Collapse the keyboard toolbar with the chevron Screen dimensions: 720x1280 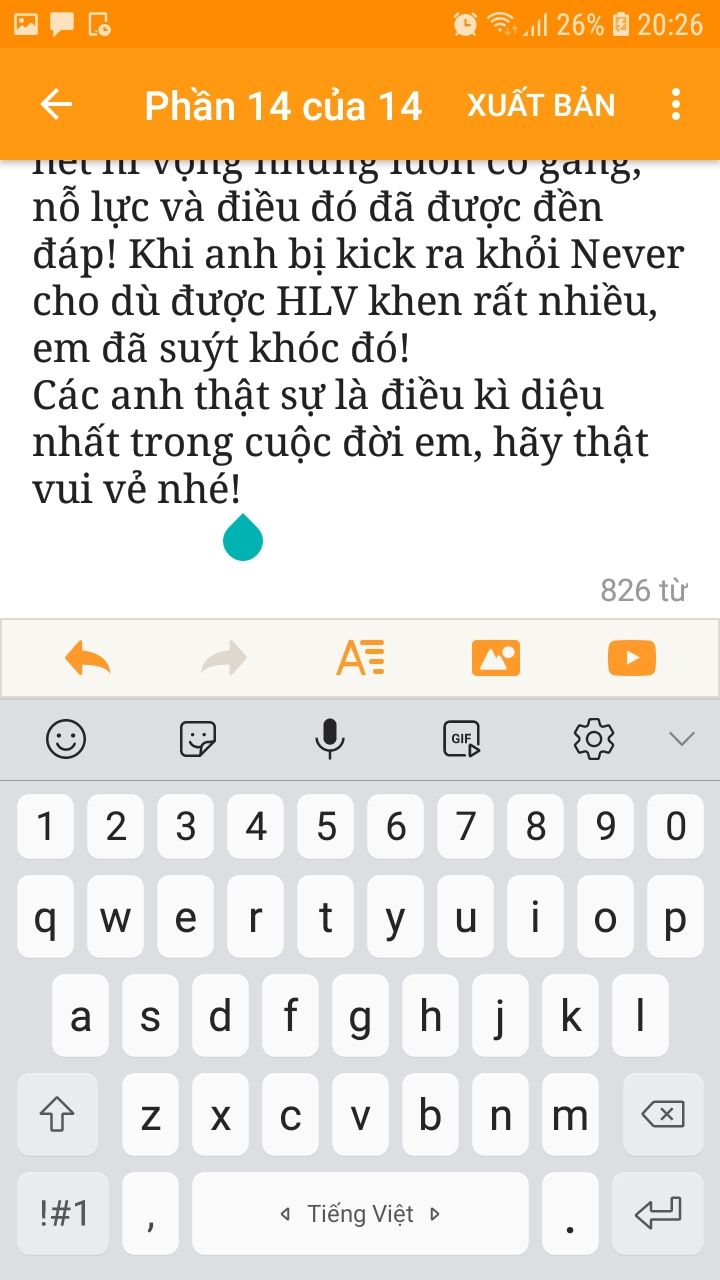[682, 739]
